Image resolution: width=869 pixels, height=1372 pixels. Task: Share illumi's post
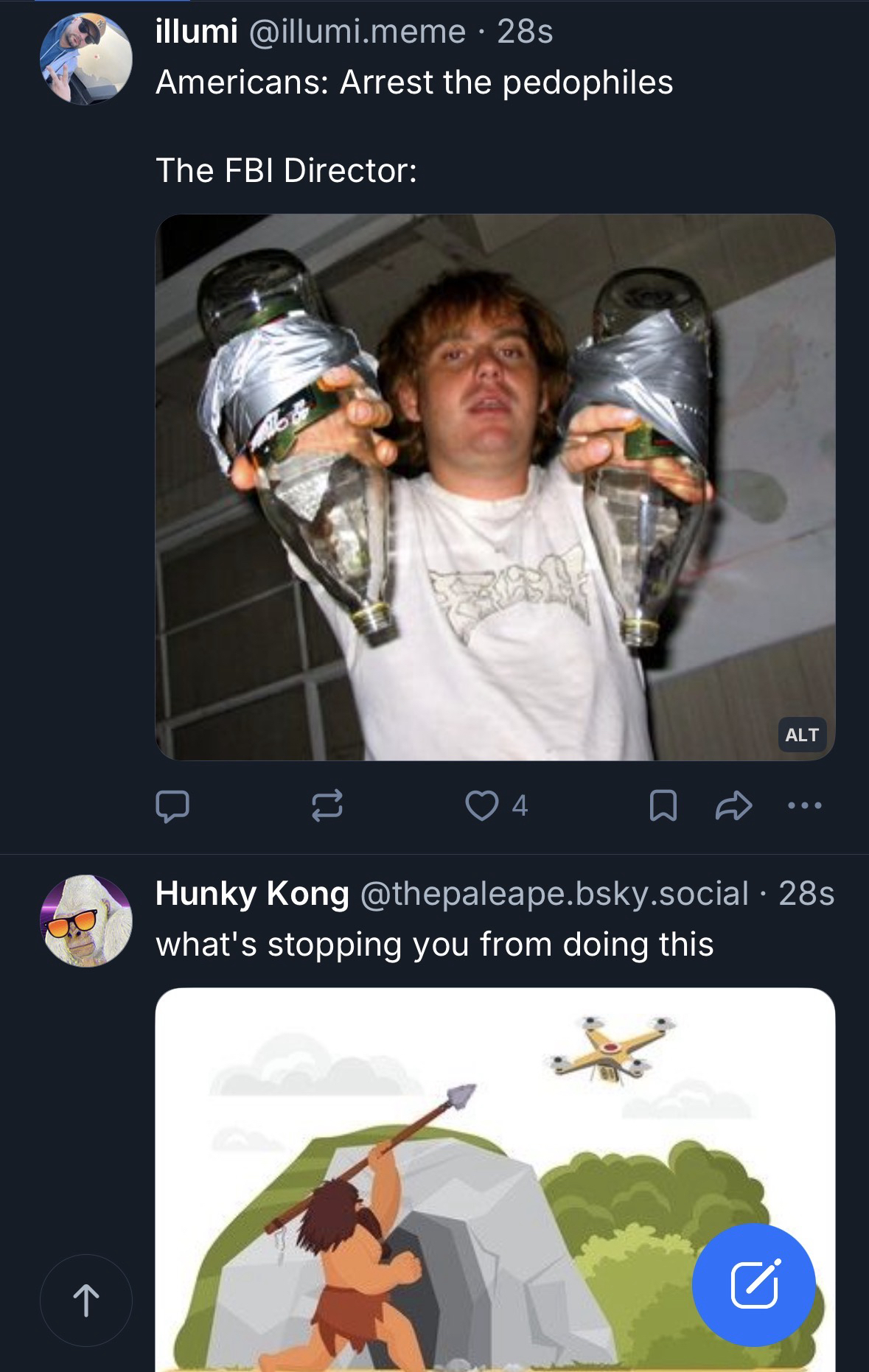pos(733,805)
